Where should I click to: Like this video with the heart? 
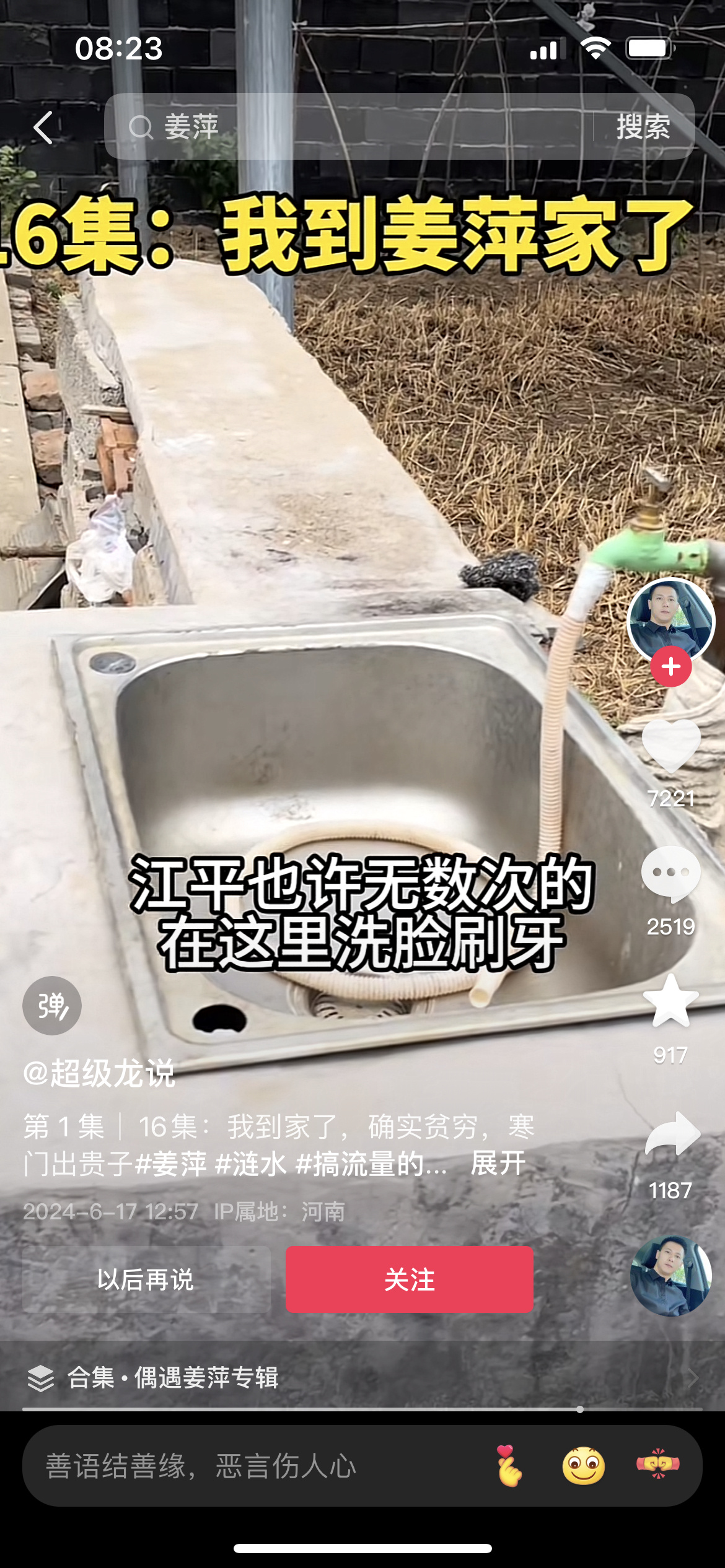click(671, 746)
